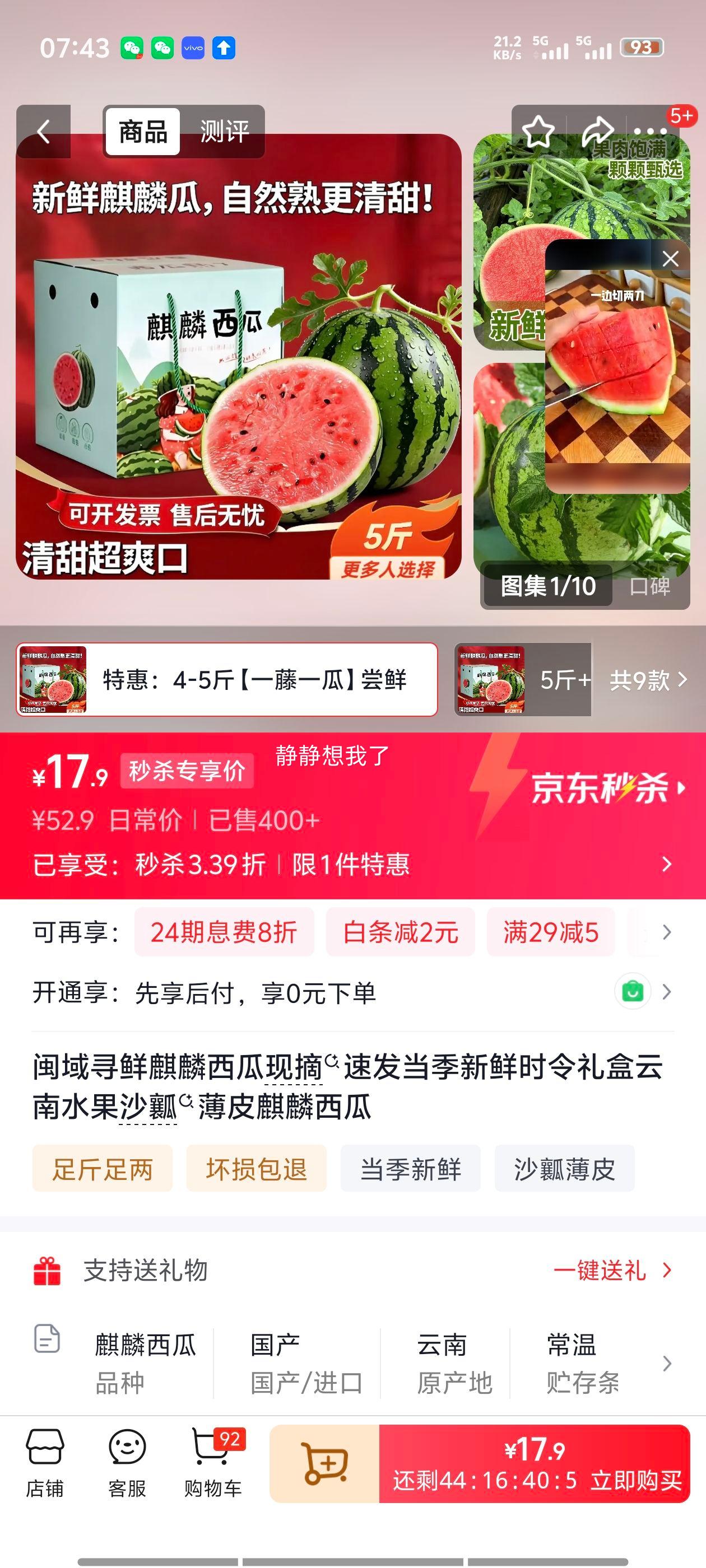Claim the 白条减2元 coupon
The height and width of the screenshot is (1568, 706).
point(399,932)
